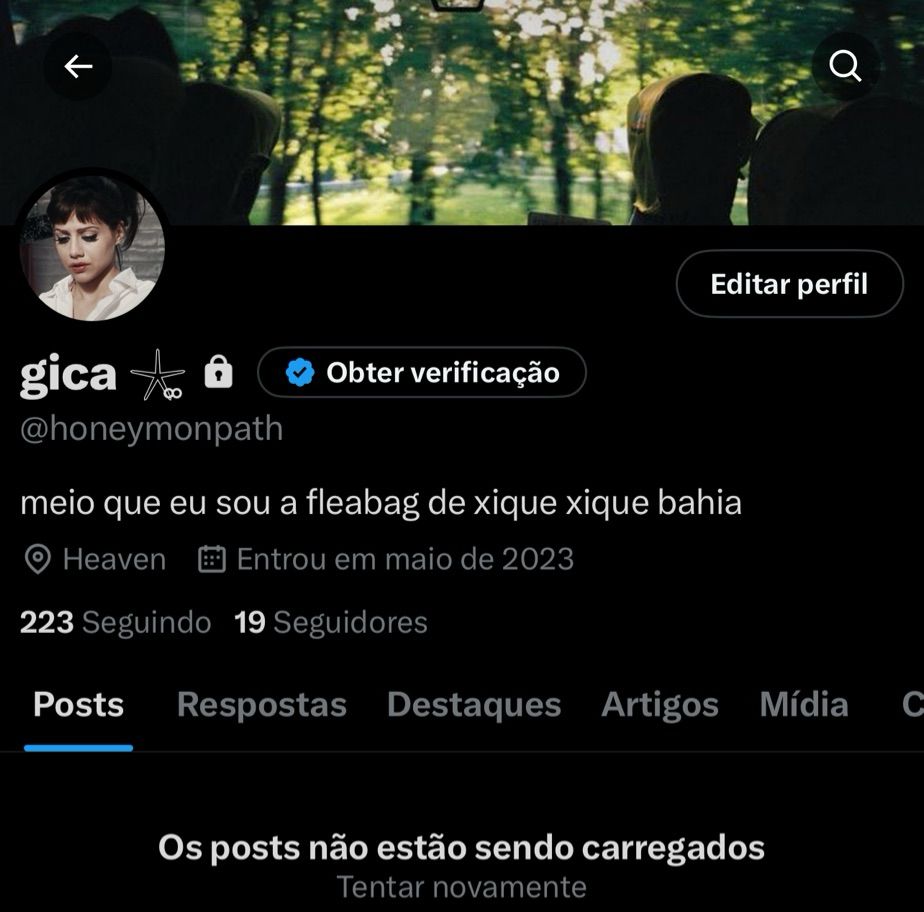
Task: Open the profile picture
Action: [x=93, y=247]
